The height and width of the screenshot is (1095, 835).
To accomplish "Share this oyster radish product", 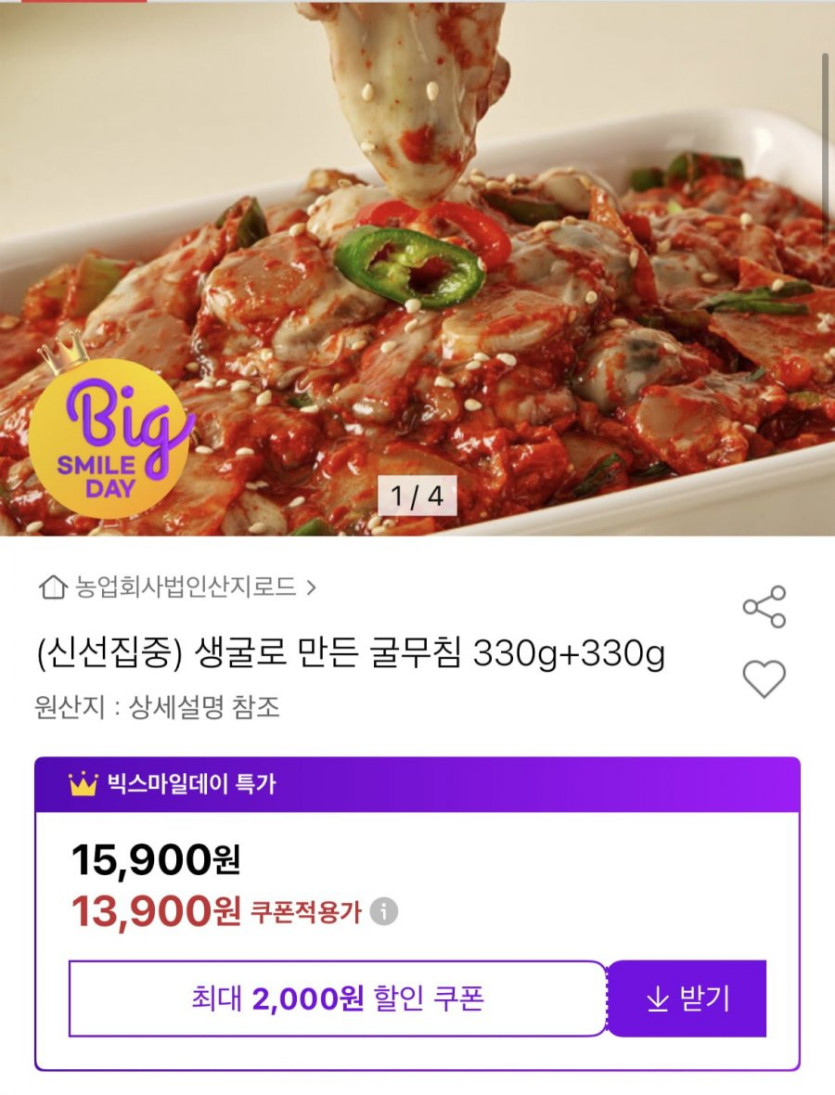I will coord(764,607).
